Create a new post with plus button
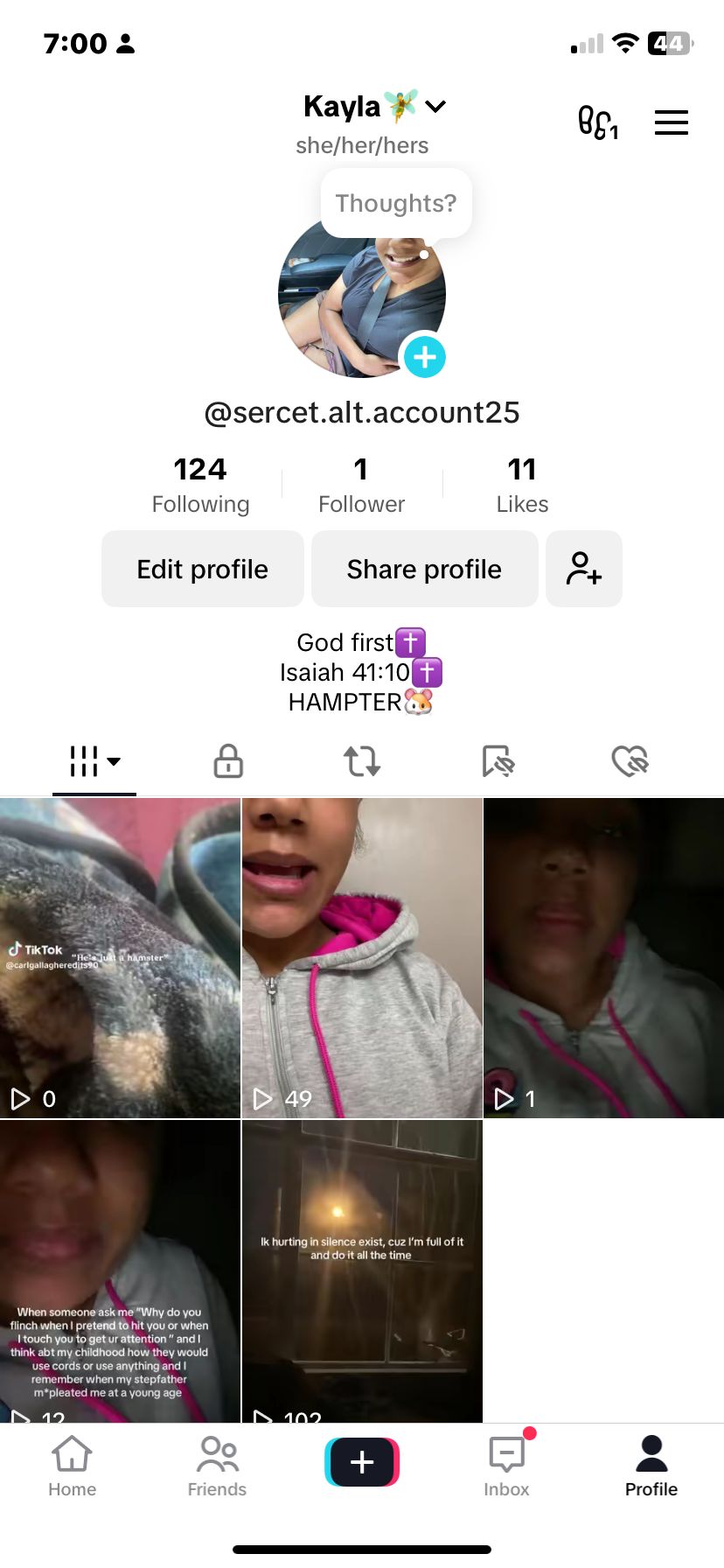 [x=362, y=1462]
